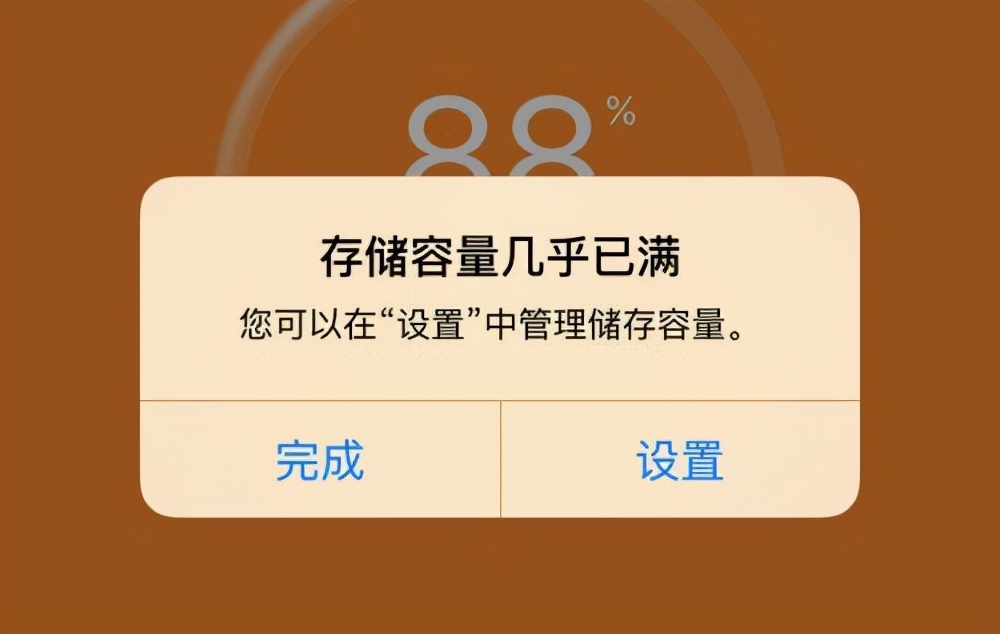Open 设置 to manage storage
1000x634 pixels.
click(680, 461)
